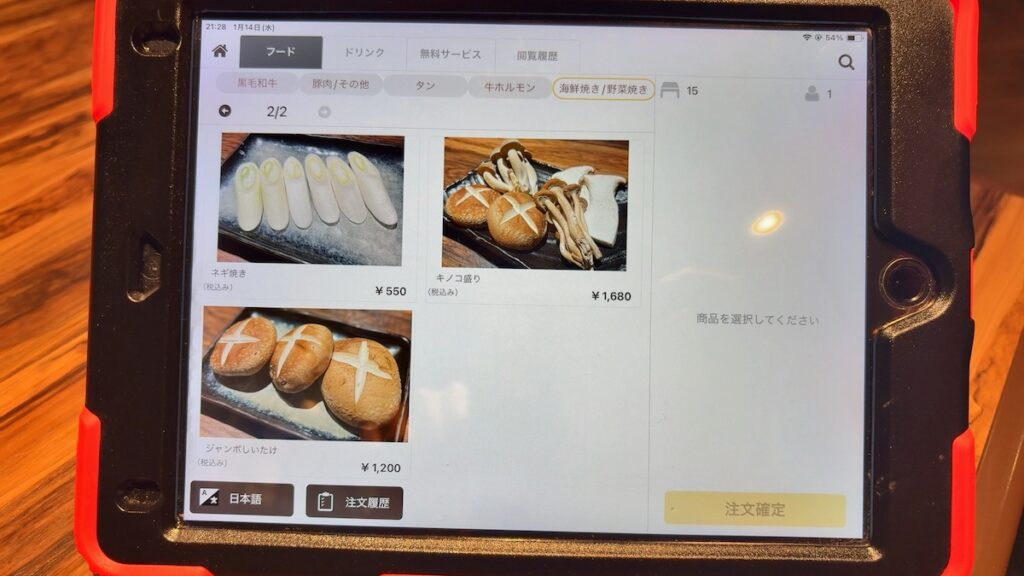Select the 豚肉/その他 category chip
Screen dimensions: 1024x576
click(x=340, y=85)
